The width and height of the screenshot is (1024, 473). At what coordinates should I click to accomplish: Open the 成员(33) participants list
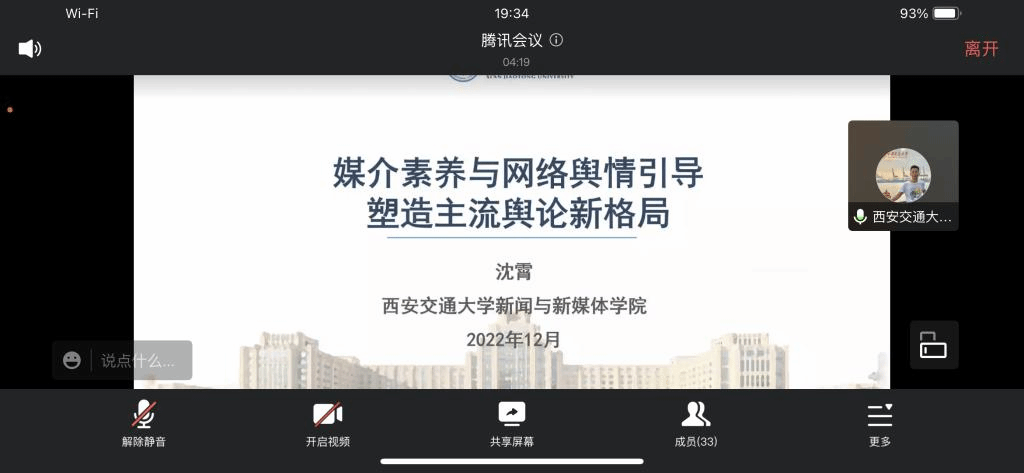(695, 423)
